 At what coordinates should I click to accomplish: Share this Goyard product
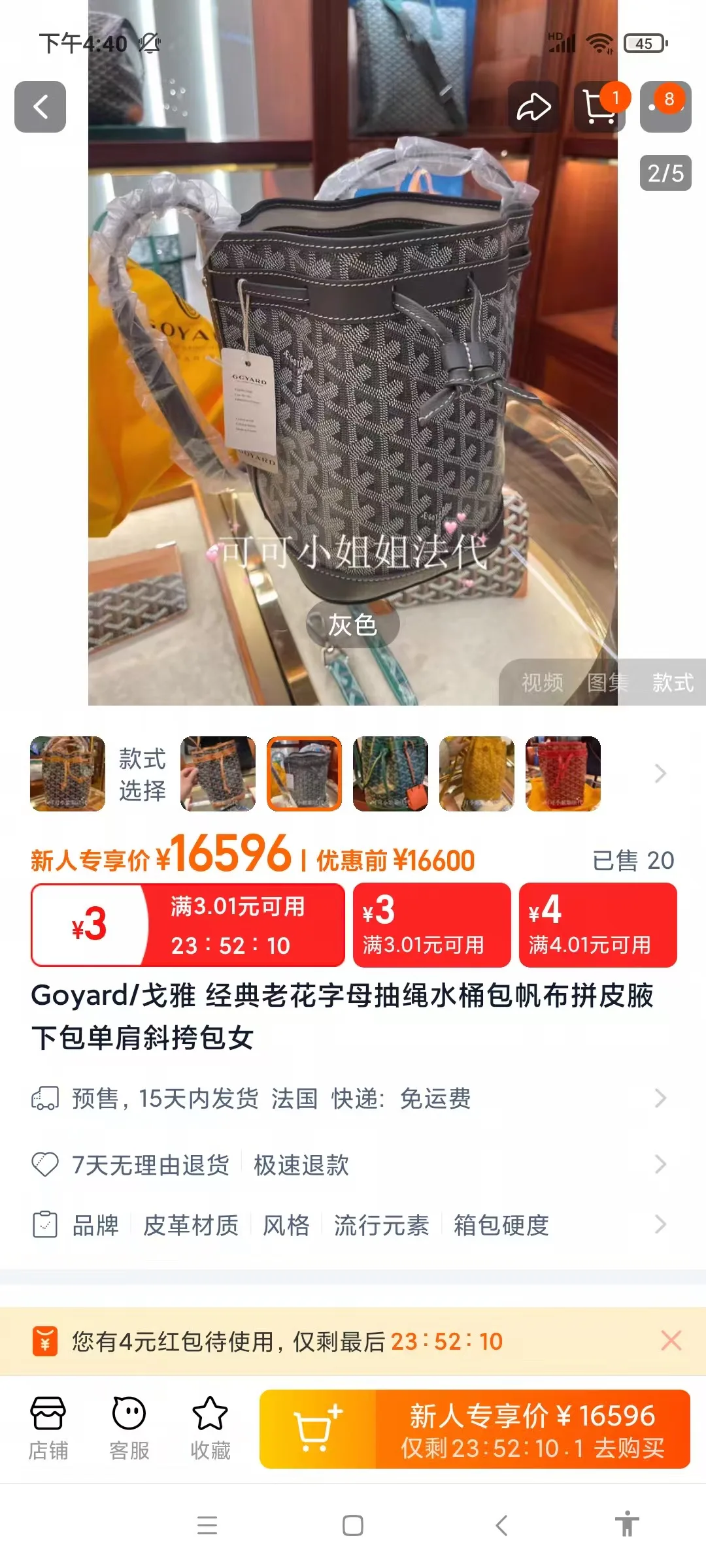(x=533, y=106)
